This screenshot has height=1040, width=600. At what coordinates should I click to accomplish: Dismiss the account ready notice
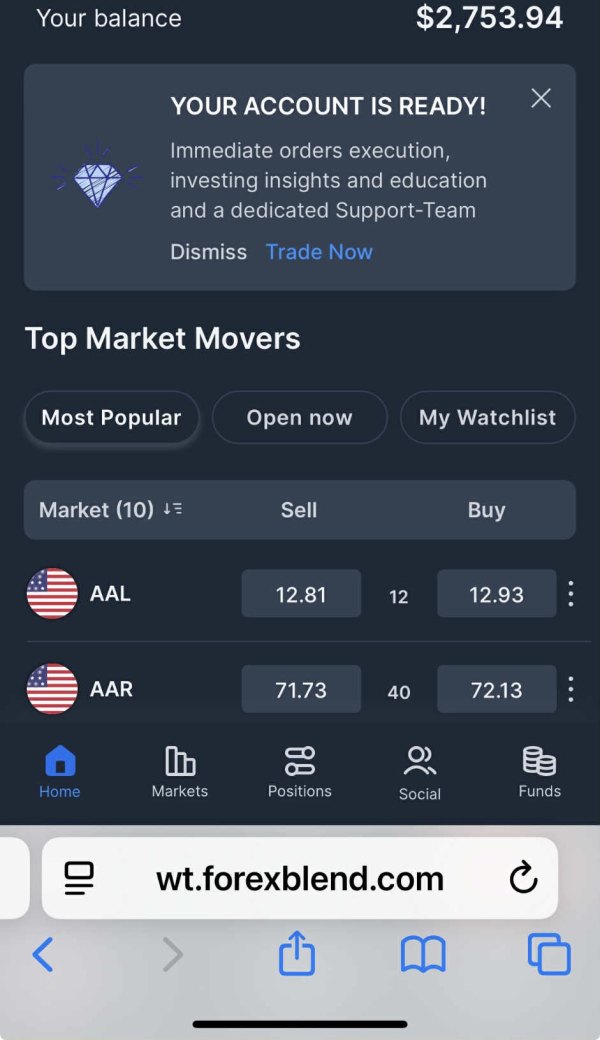208,252
